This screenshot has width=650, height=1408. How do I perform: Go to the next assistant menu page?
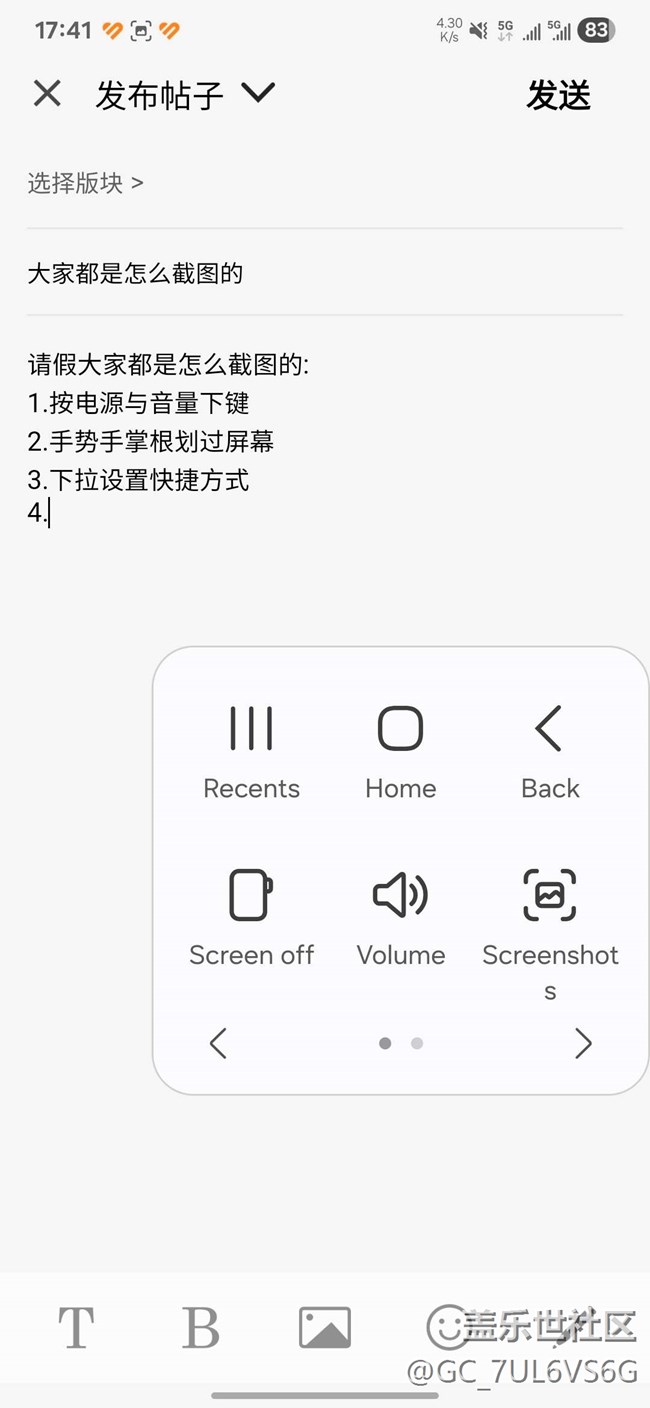583,1043
